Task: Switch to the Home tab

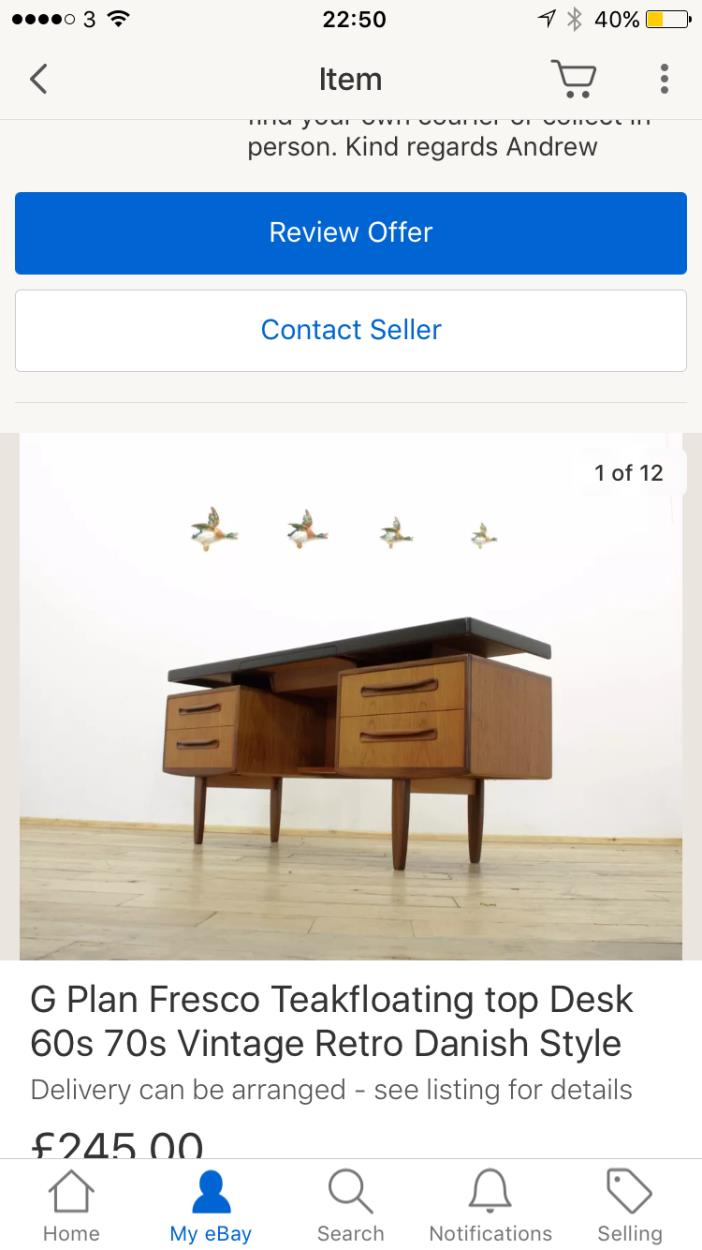Action: (71, 1206)
